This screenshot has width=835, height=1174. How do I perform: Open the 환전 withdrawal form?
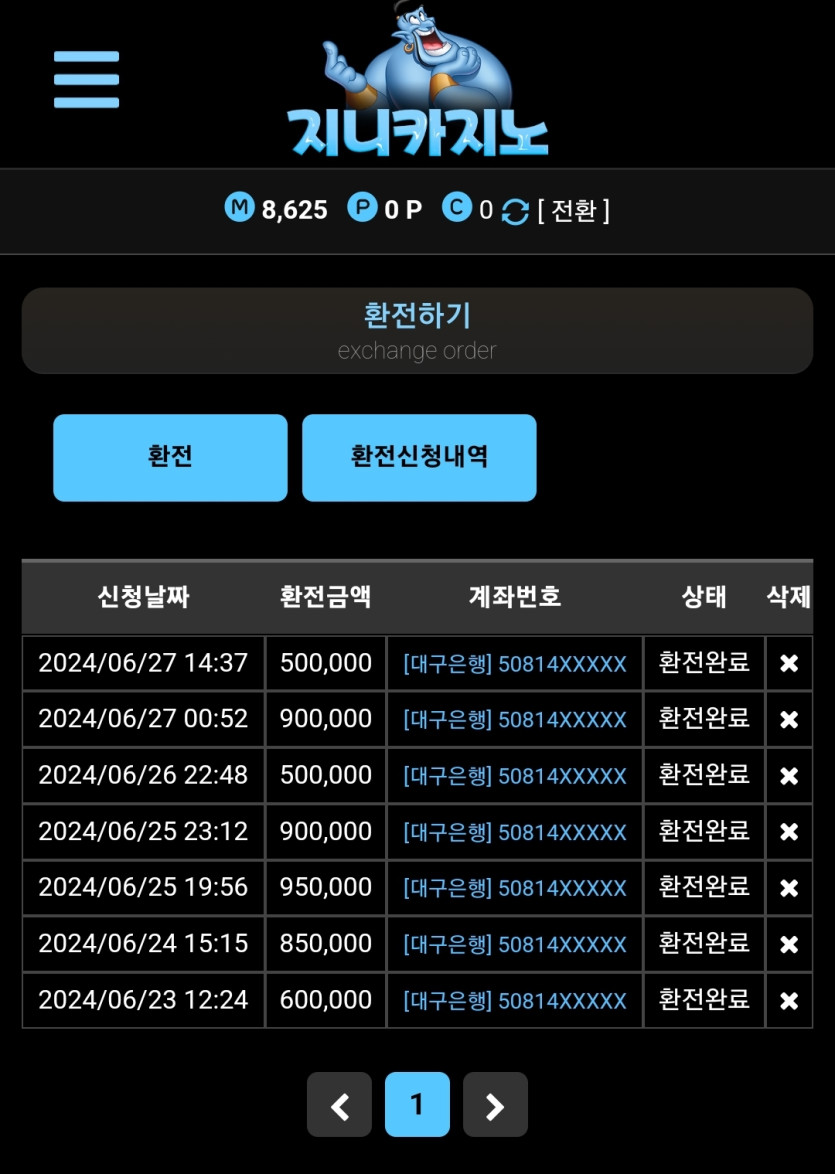(x=170, y=457)
